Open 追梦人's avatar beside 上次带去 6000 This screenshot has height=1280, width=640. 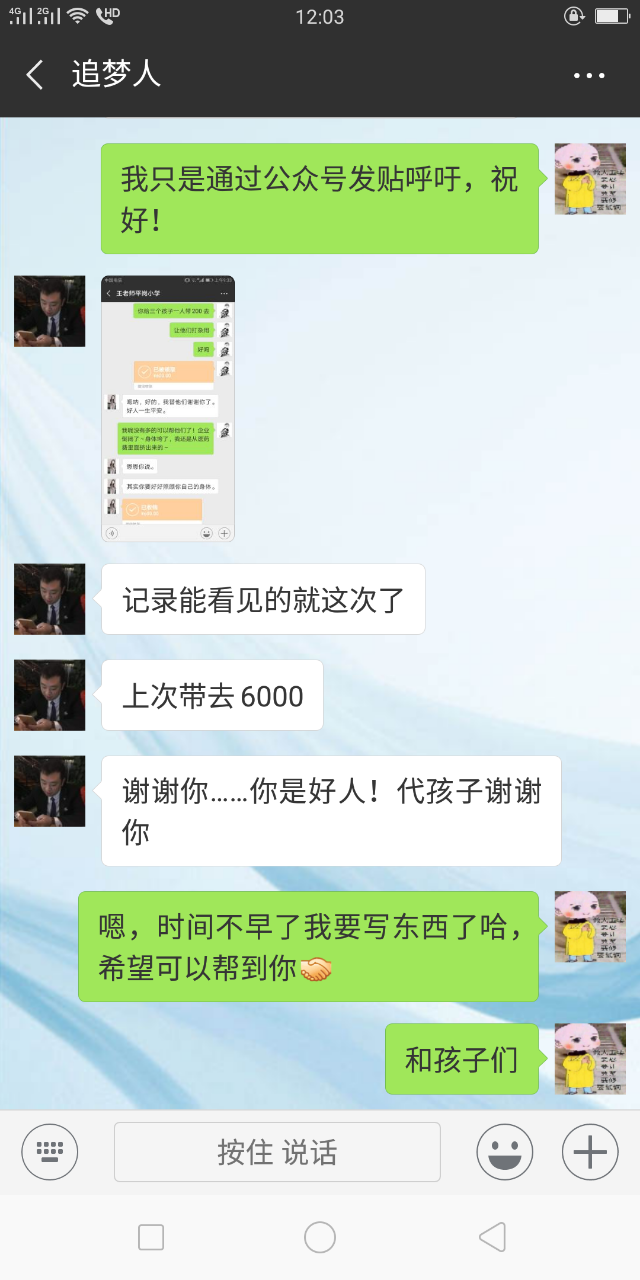50,695
